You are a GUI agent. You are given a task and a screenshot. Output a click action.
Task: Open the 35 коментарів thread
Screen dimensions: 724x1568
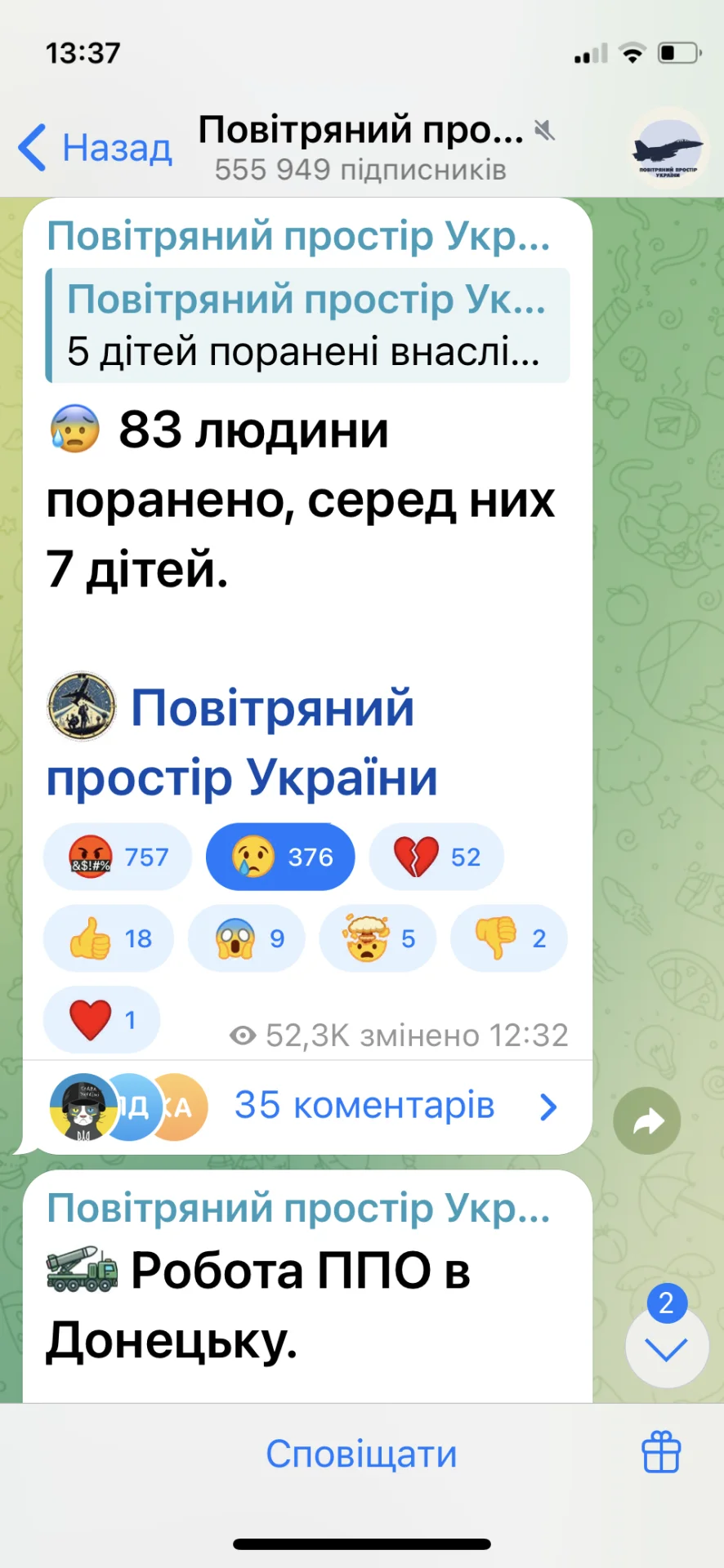coord(364,1106)
